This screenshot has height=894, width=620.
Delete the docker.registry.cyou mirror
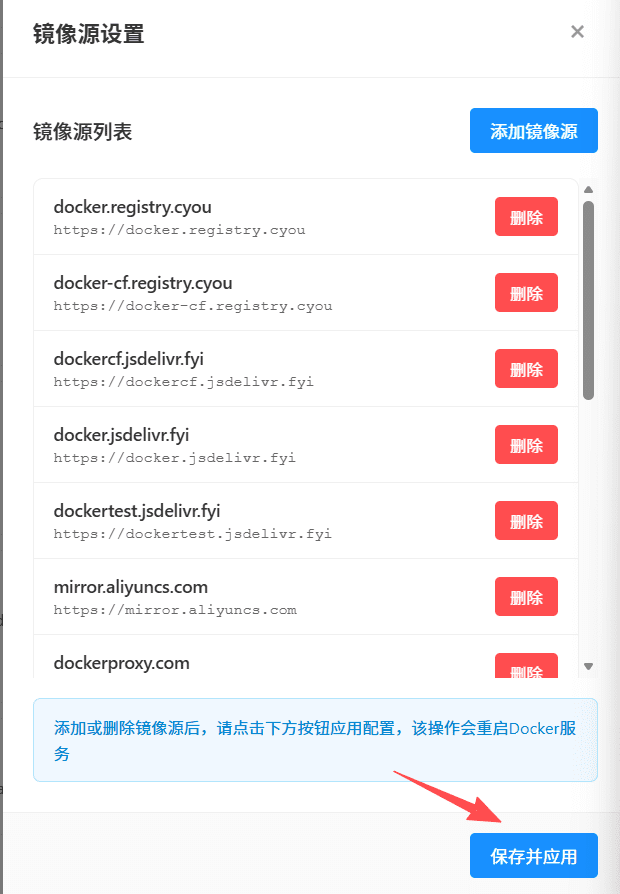[526, 217]
